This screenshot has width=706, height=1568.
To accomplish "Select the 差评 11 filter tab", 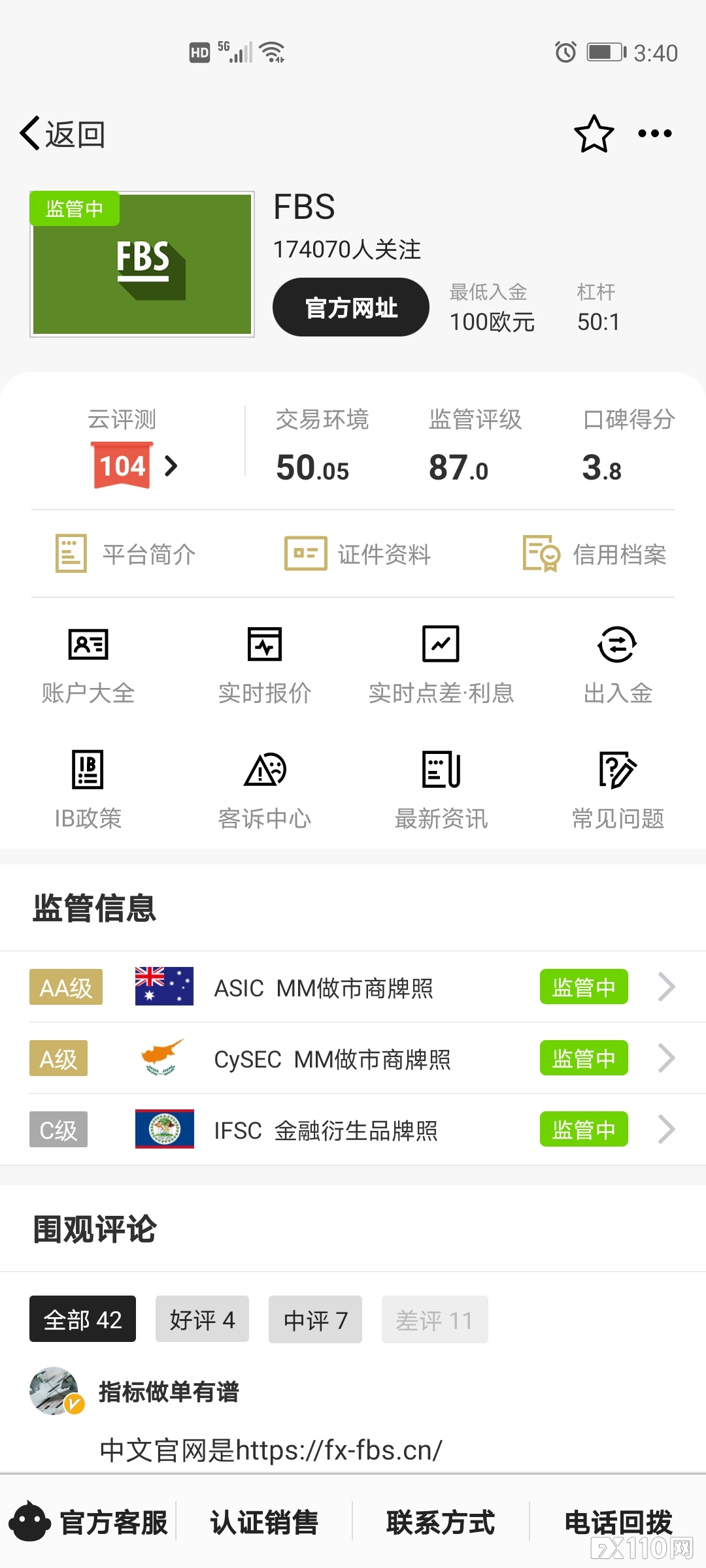I will coord(435,1319).
